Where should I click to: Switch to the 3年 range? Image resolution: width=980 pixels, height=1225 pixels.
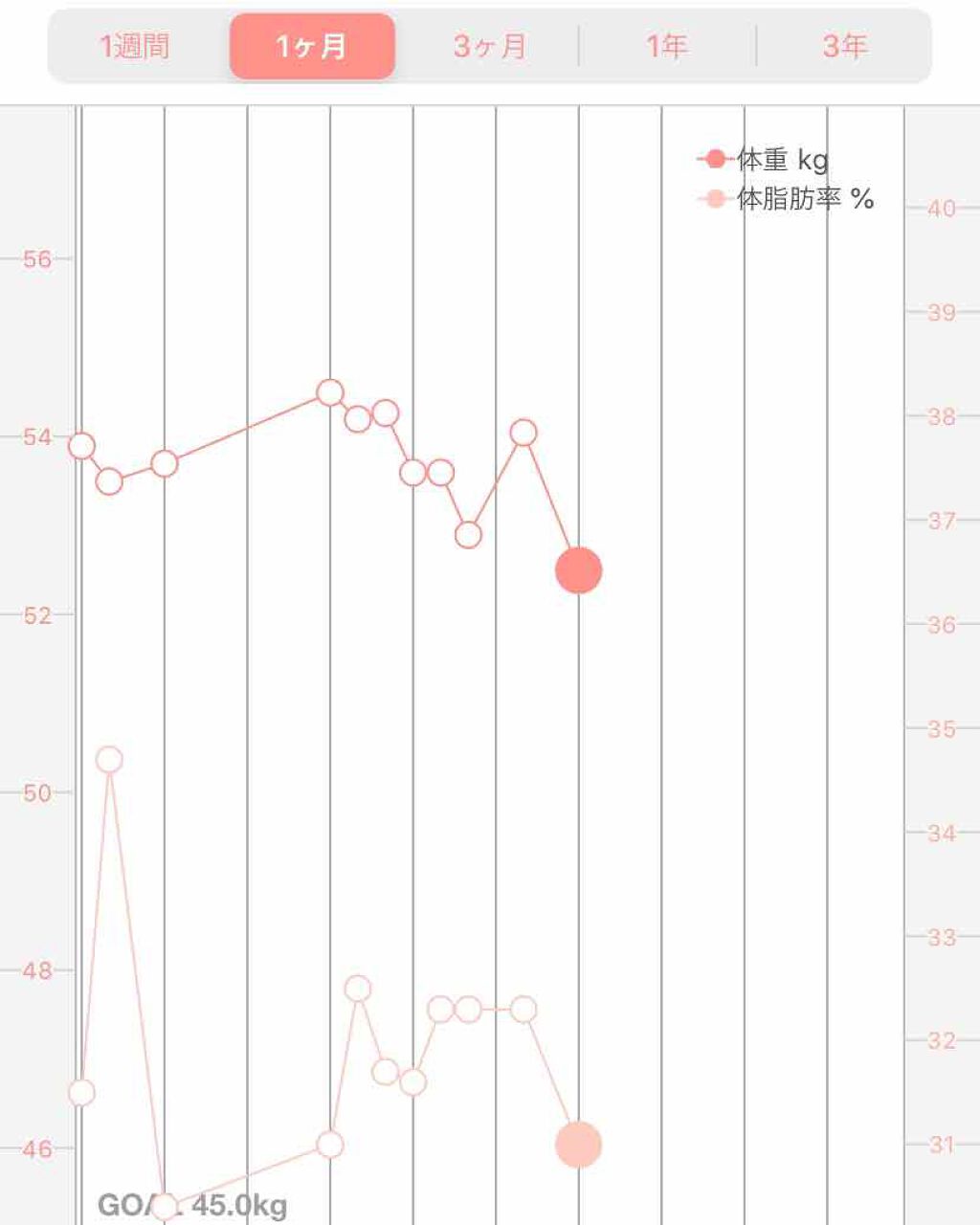(844, 46)
